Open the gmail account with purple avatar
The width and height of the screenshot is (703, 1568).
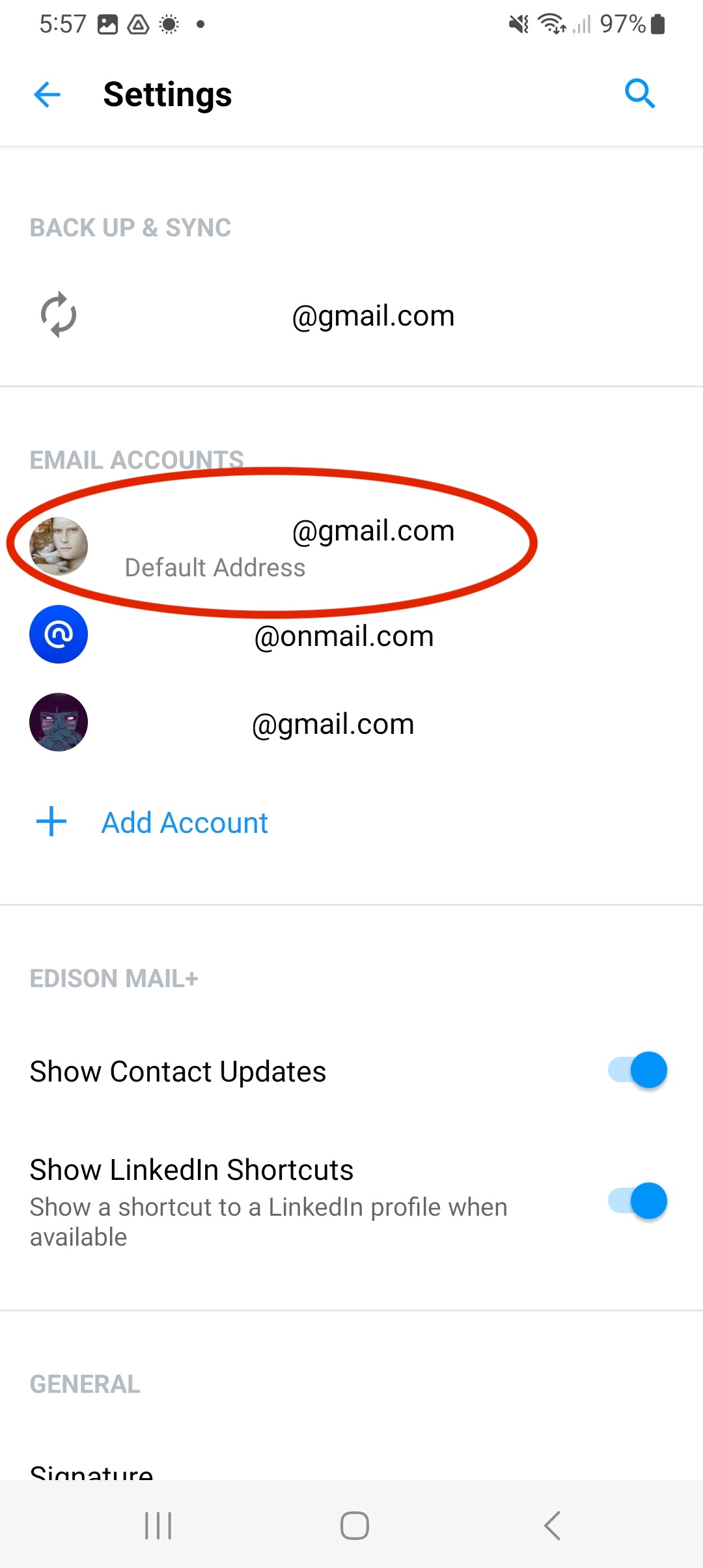(351, 723)
